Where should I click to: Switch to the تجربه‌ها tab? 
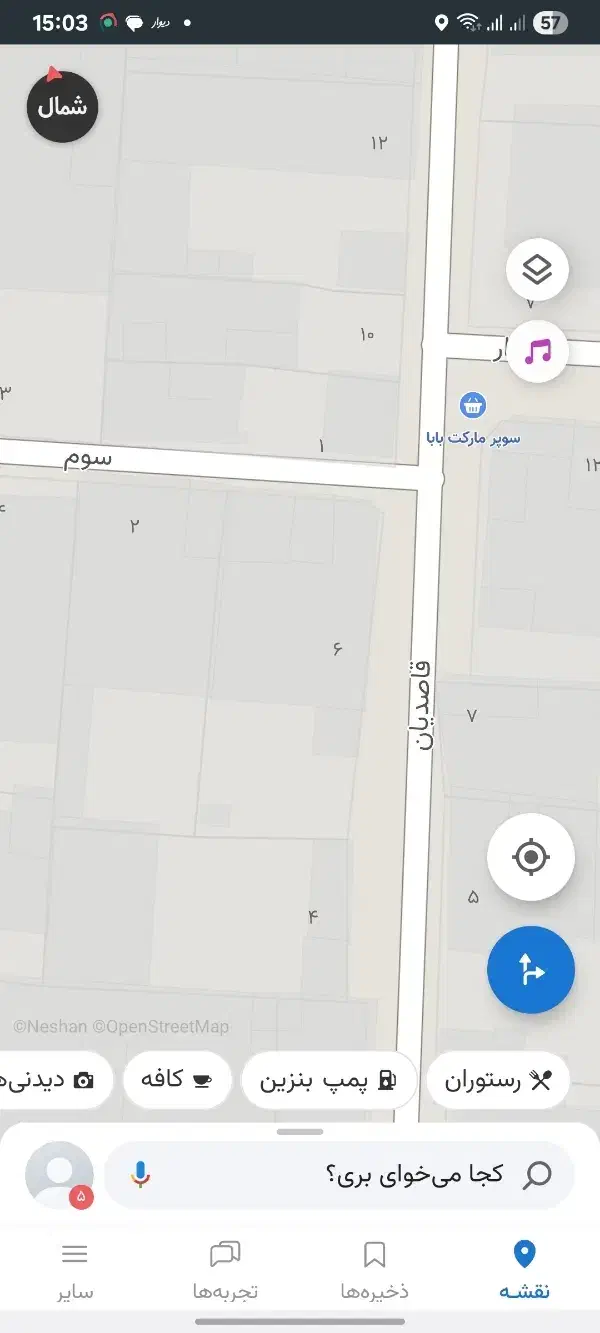pos(225,1268)
